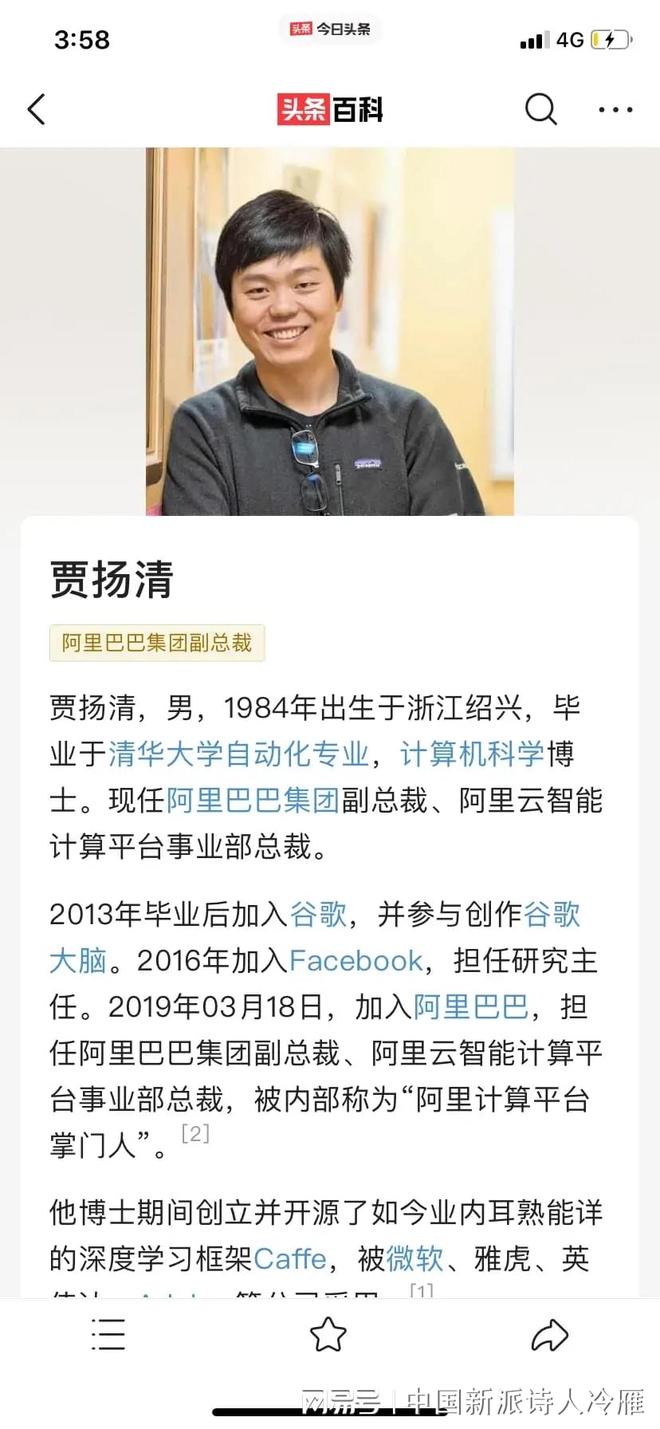Open the table of contents list icon
Image resolution: width=660 pixels, height=1429 pixels.
tap(108, 1335)
